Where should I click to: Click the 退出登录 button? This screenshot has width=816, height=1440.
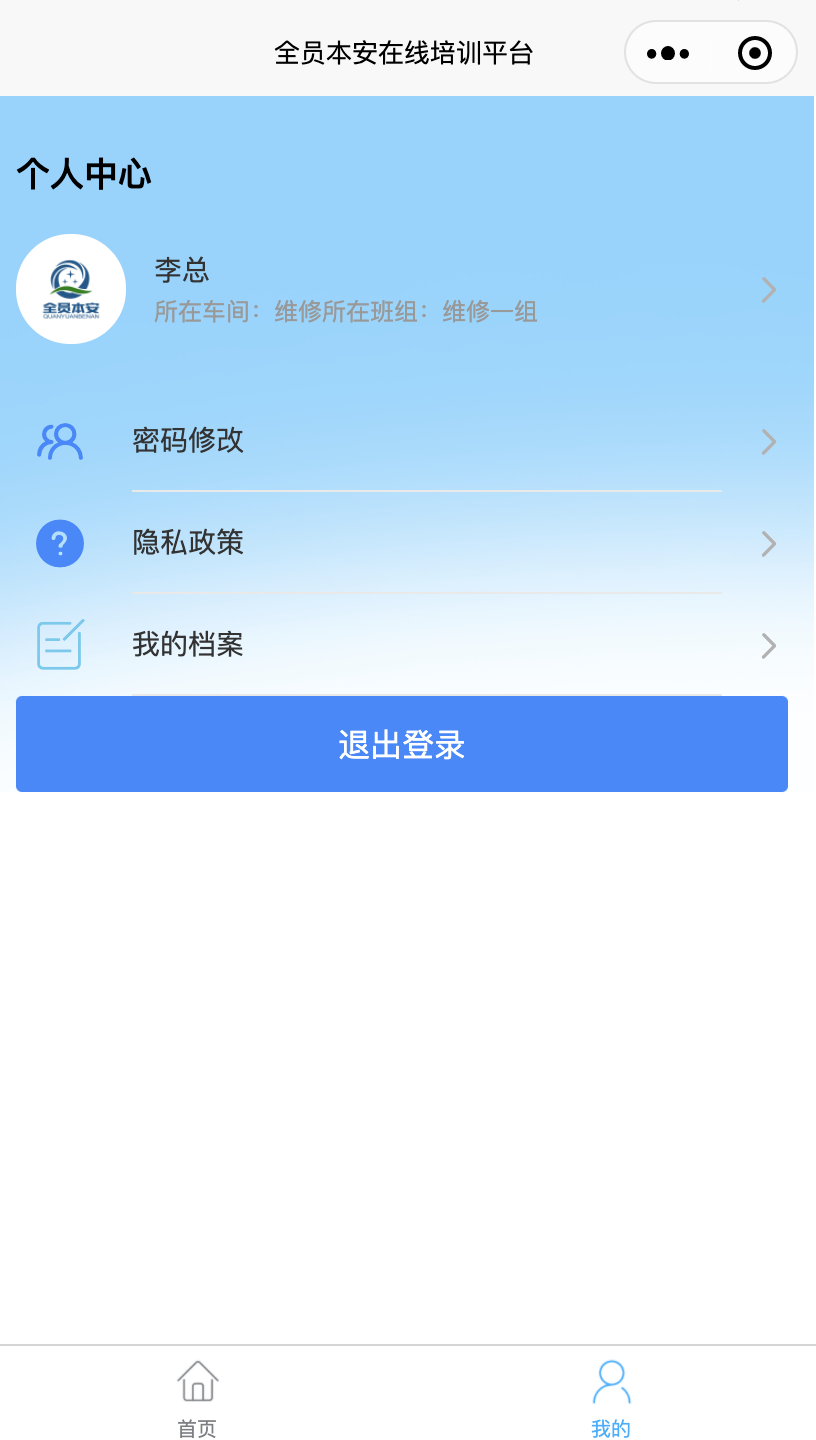tap(401, 744)
